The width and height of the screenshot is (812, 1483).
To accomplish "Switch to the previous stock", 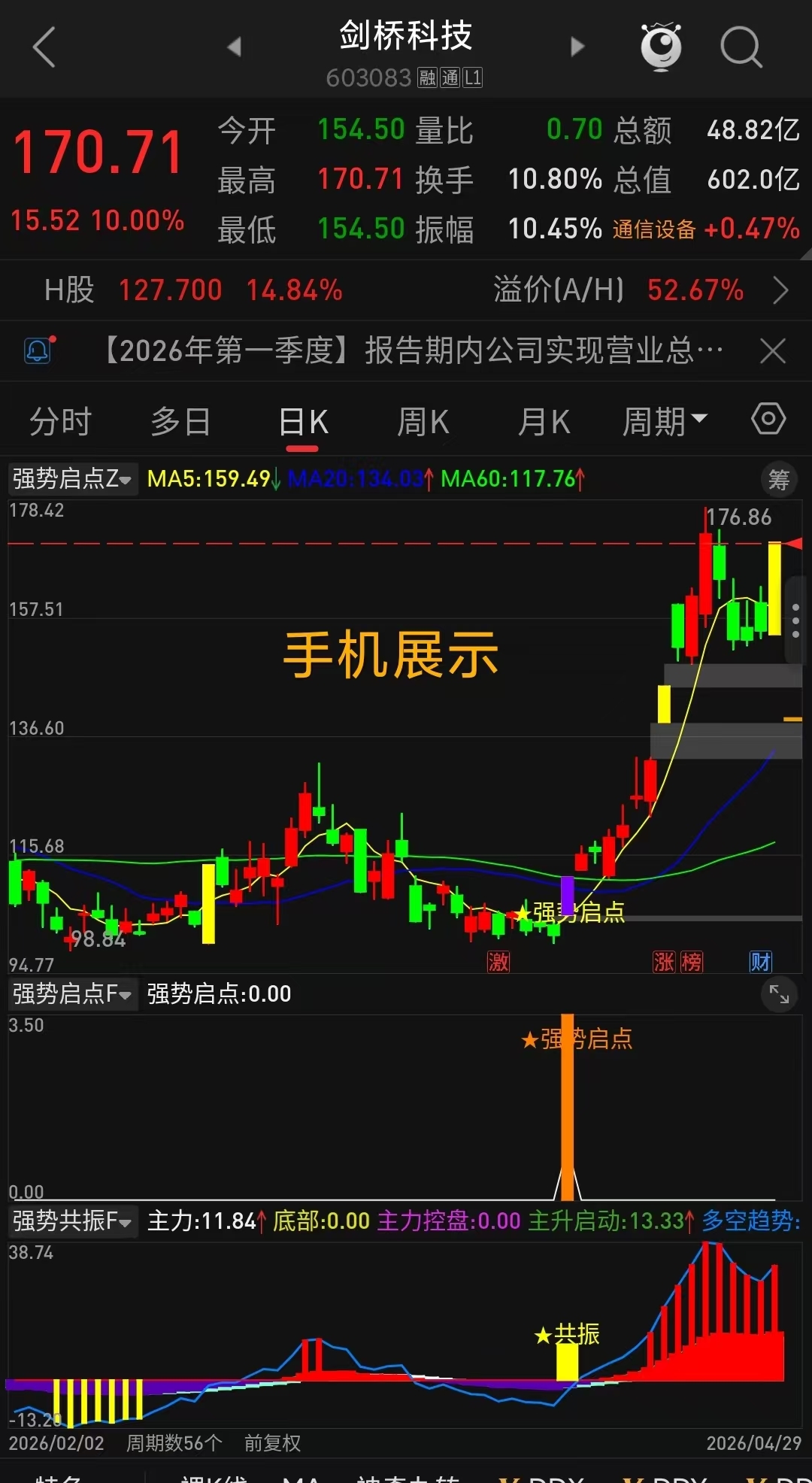I will (234, 47).
